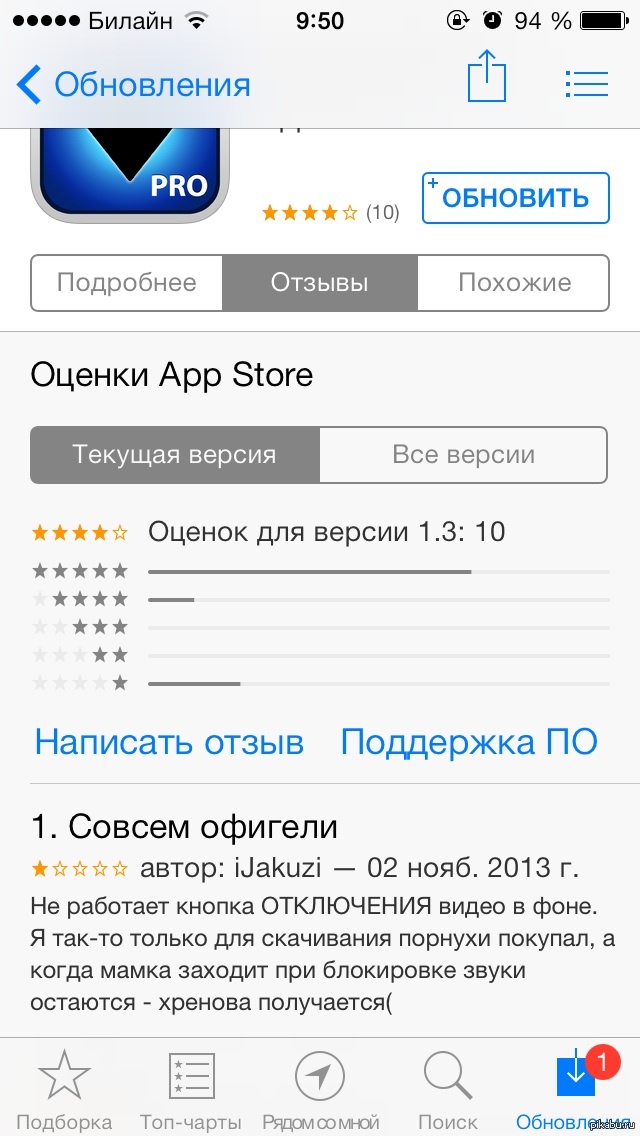Switch to Топ-чарты tab

pos(192,1090)
